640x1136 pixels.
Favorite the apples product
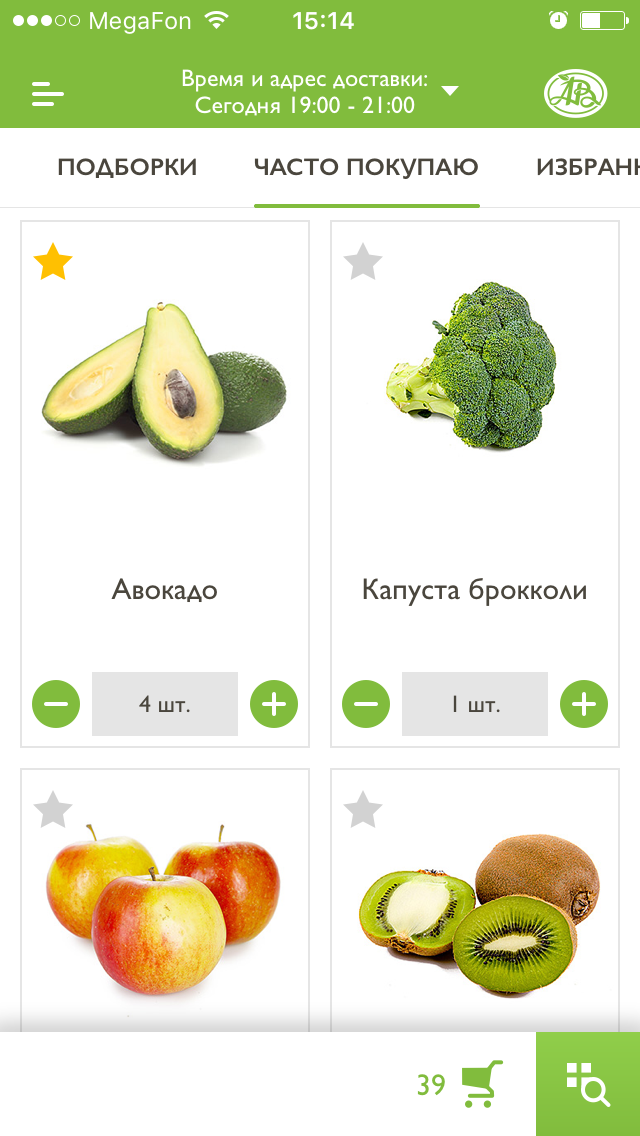(x=53, y=810)
